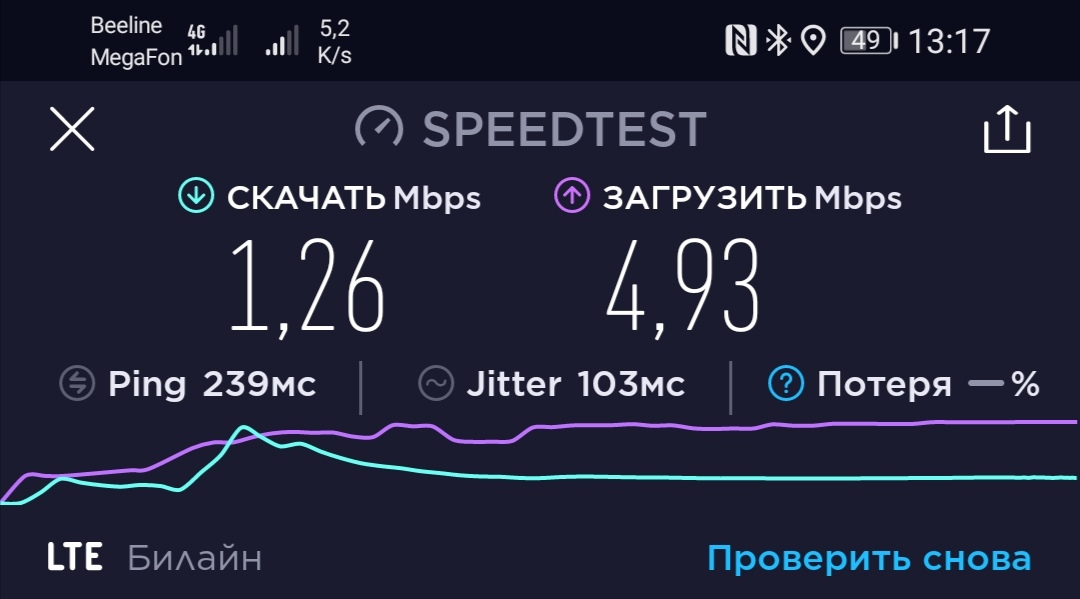Tap "Проверить снова" to rerun test
The image size is (1080, 599).
[x=868, y=558]
